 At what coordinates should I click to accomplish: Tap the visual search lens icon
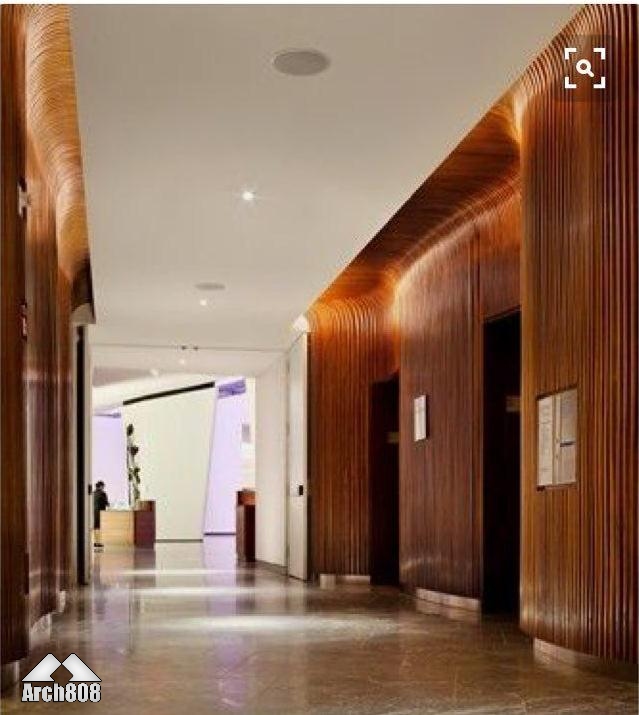[x=585, y=68]
